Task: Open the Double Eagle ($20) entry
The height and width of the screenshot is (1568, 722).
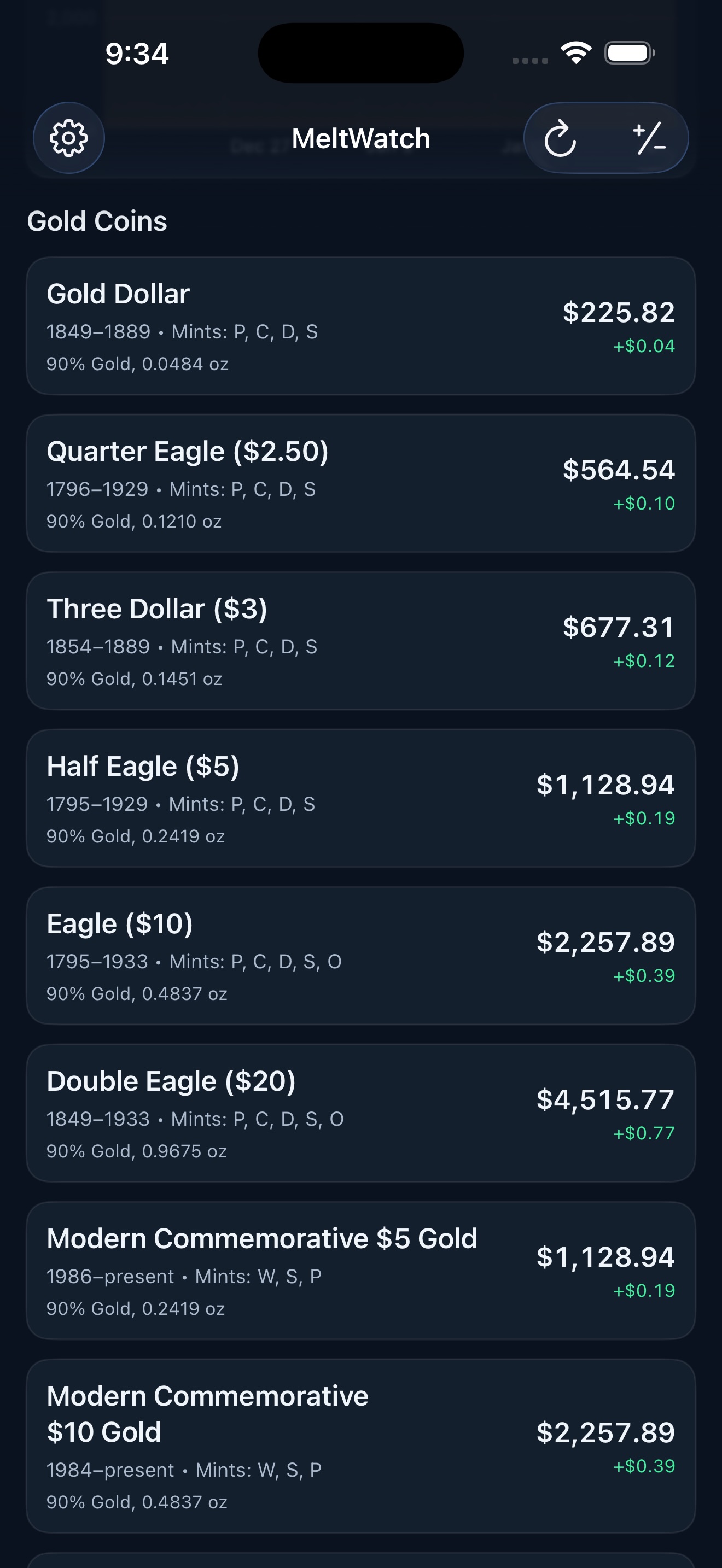Action: click(360, 1115)
